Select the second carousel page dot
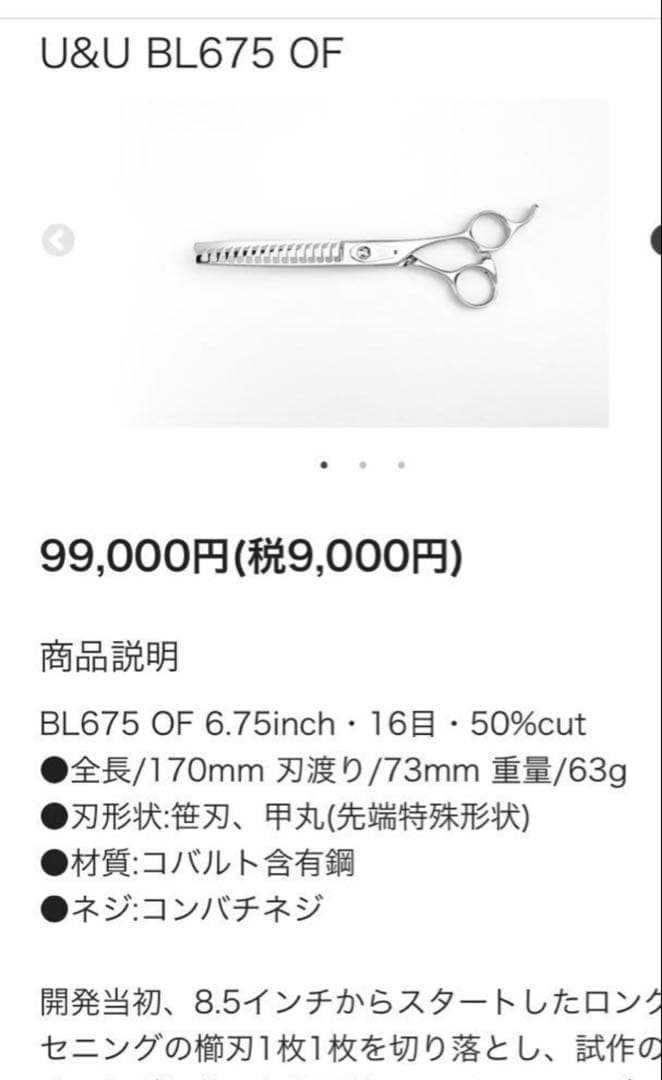The image size is (662, 1080). pos(362,465)
